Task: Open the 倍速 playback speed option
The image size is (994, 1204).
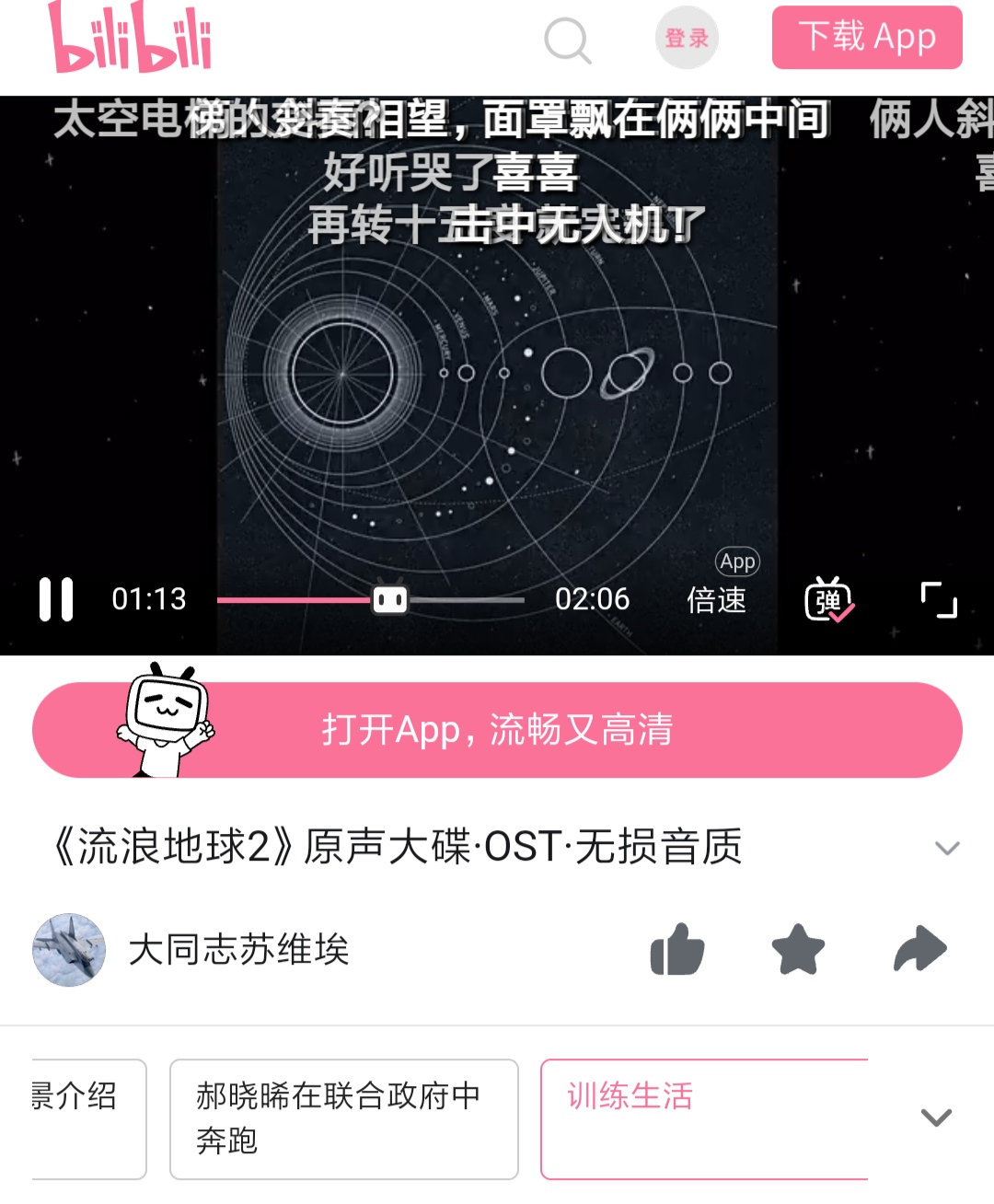Action: coord(717,599)
